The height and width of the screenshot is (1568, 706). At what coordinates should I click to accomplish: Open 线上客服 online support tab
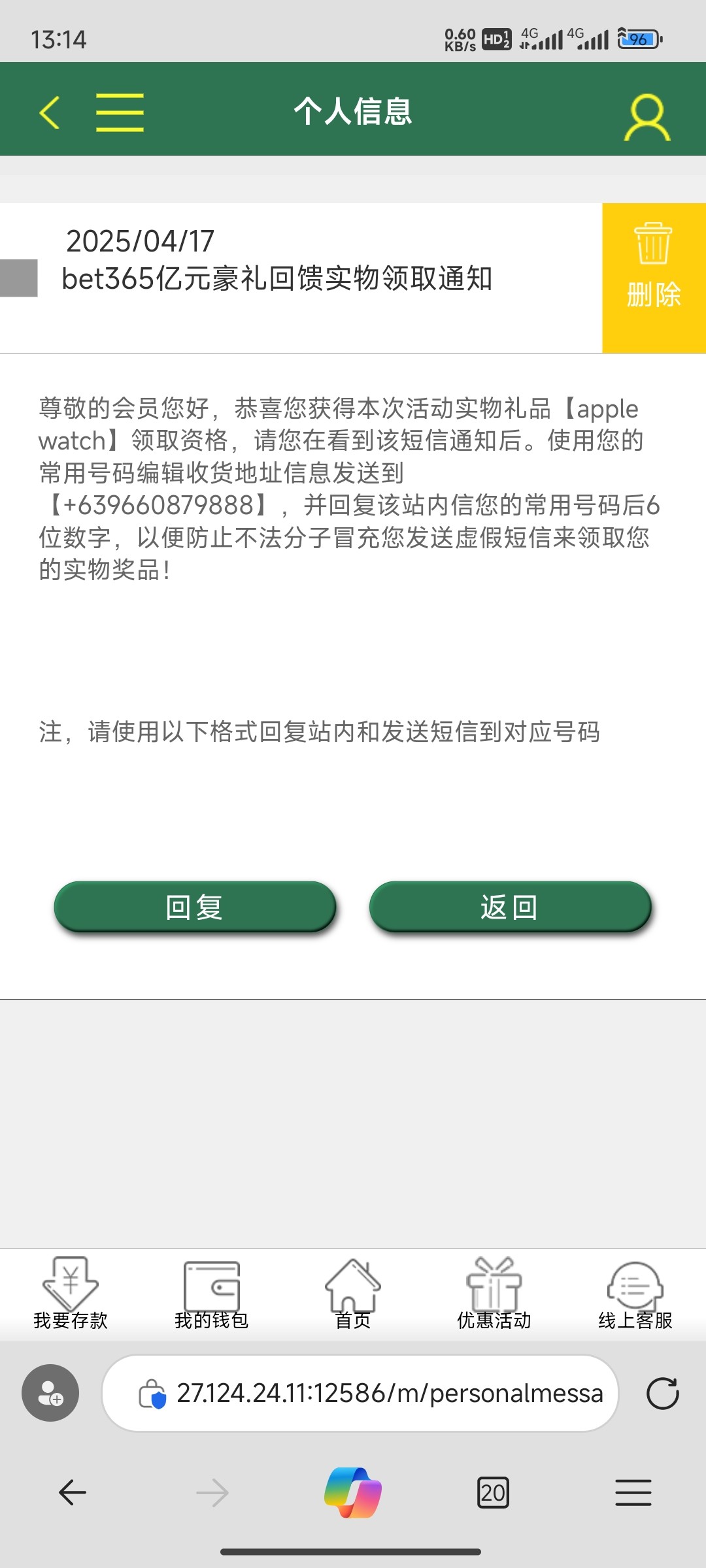(635, 1294)
